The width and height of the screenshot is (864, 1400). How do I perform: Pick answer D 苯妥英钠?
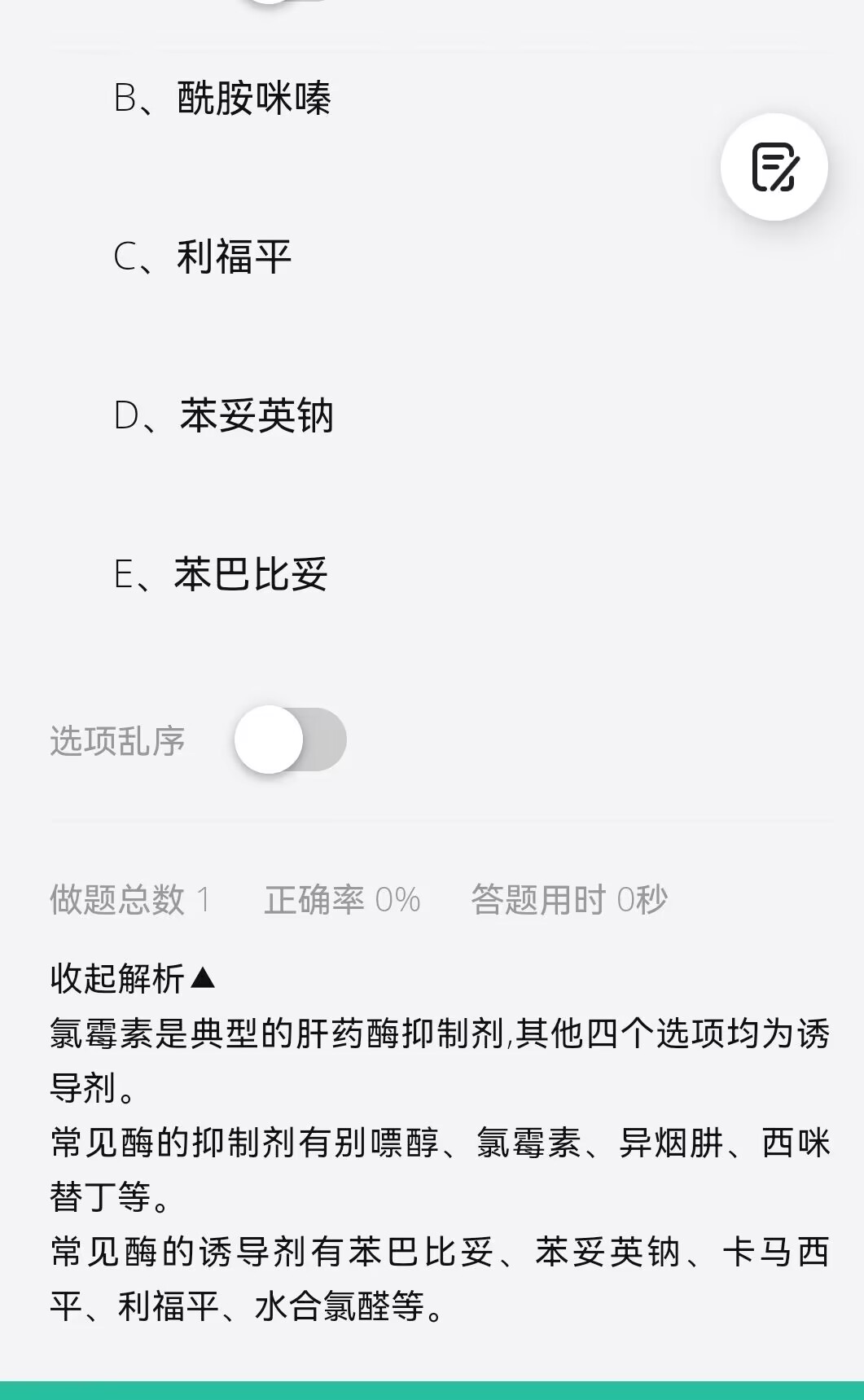click(223, 416)
